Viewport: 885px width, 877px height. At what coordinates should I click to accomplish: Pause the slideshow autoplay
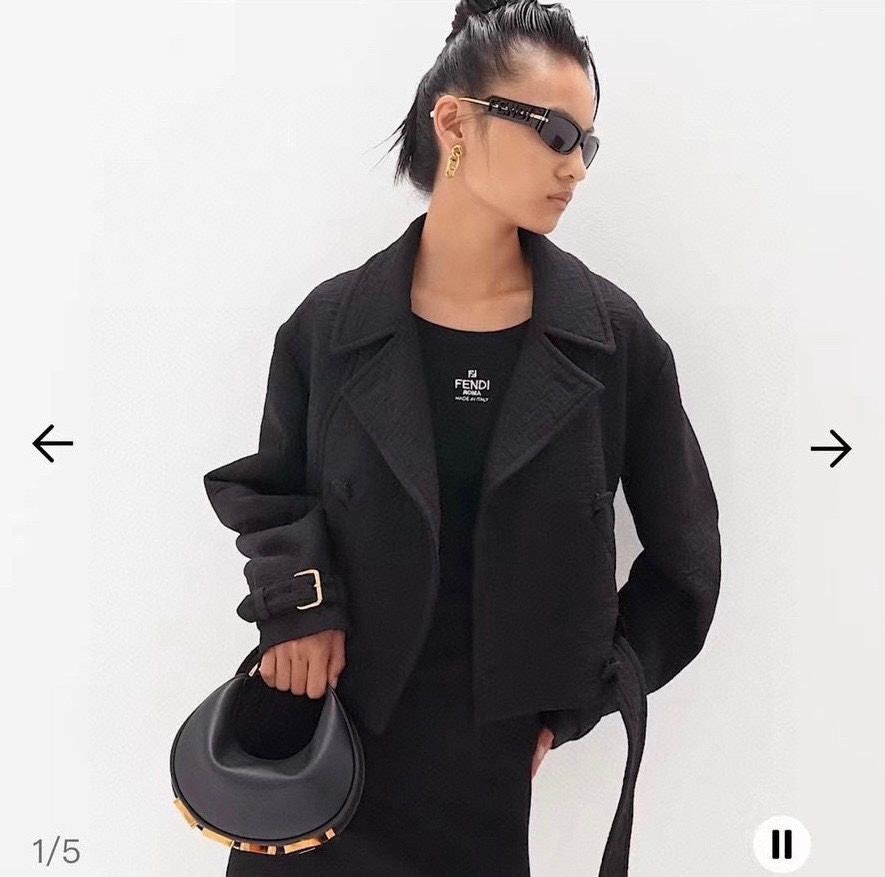pos(781,845)
